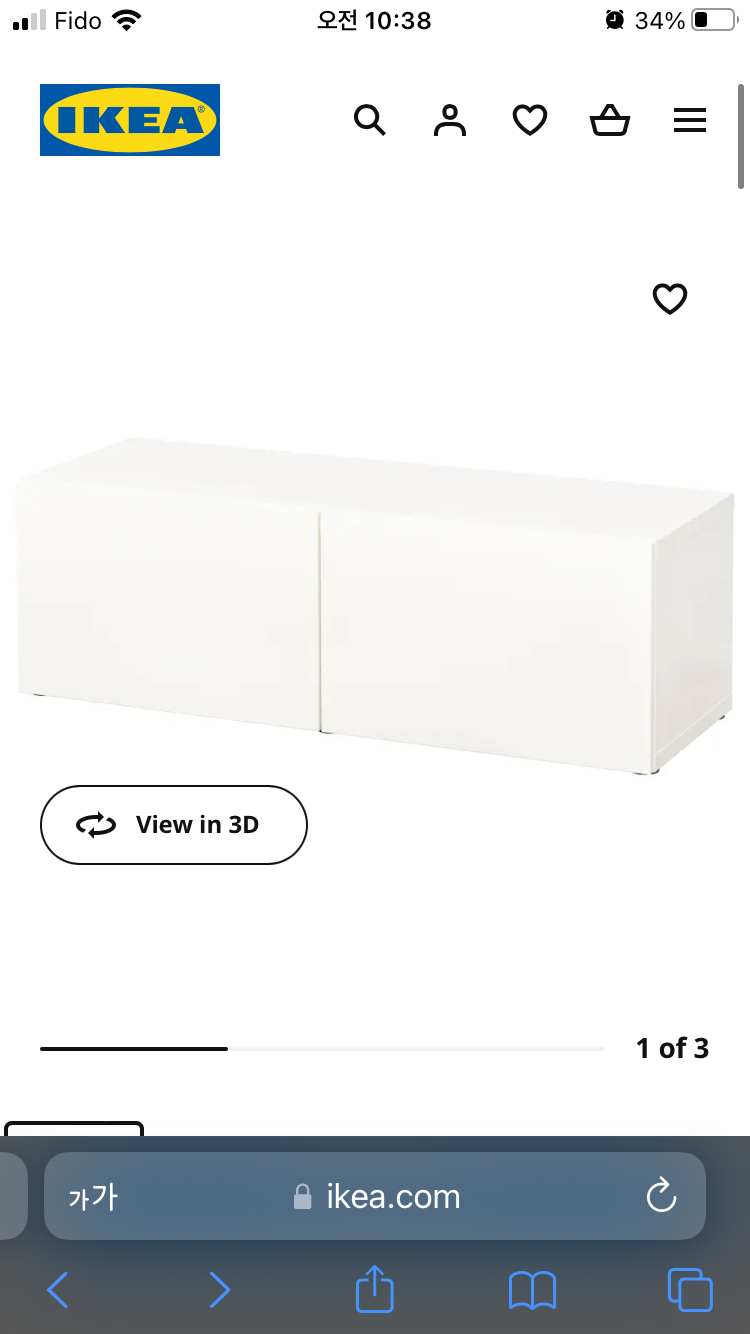
Task: Tap View in 3D
Action: coord(174,825)
